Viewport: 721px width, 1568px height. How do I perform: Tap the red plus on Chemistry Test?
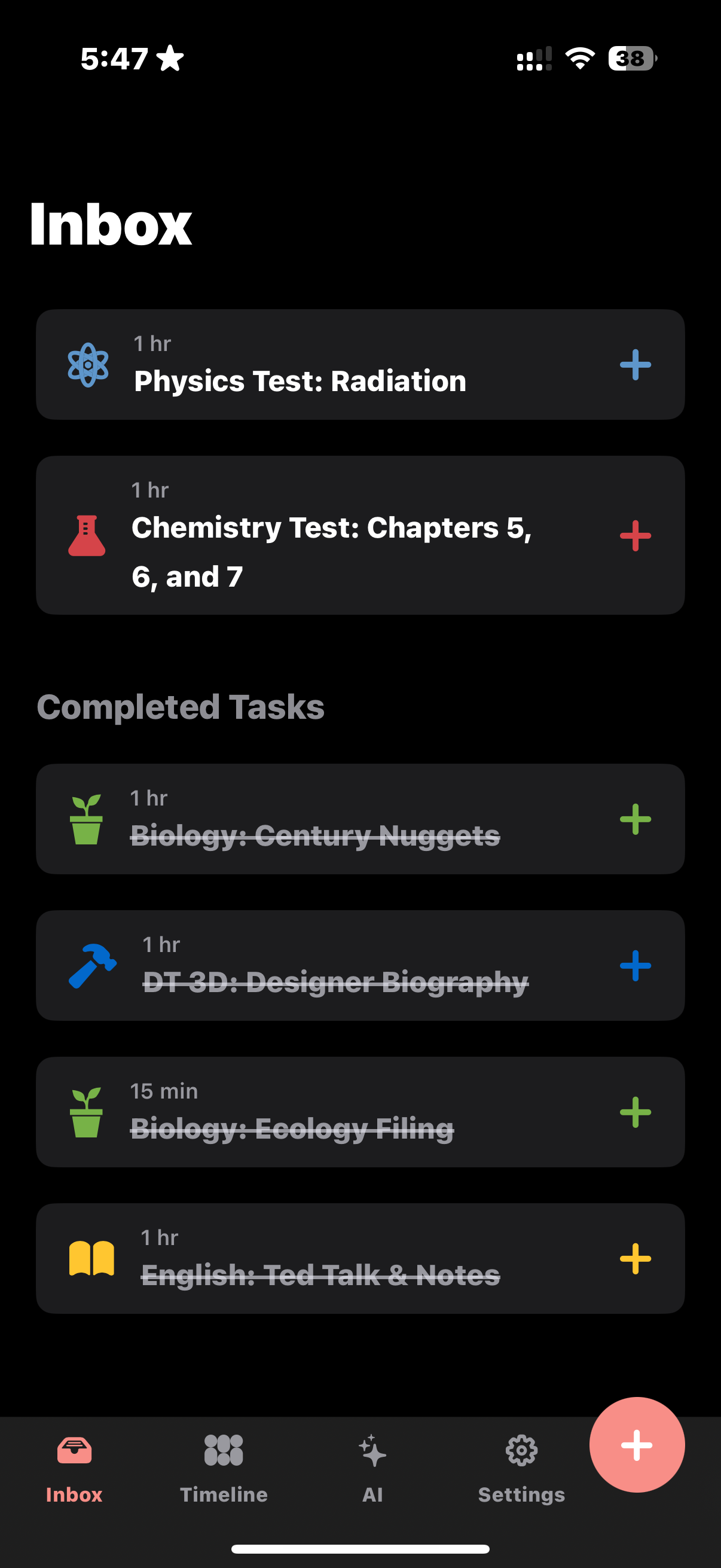point(636,536)
